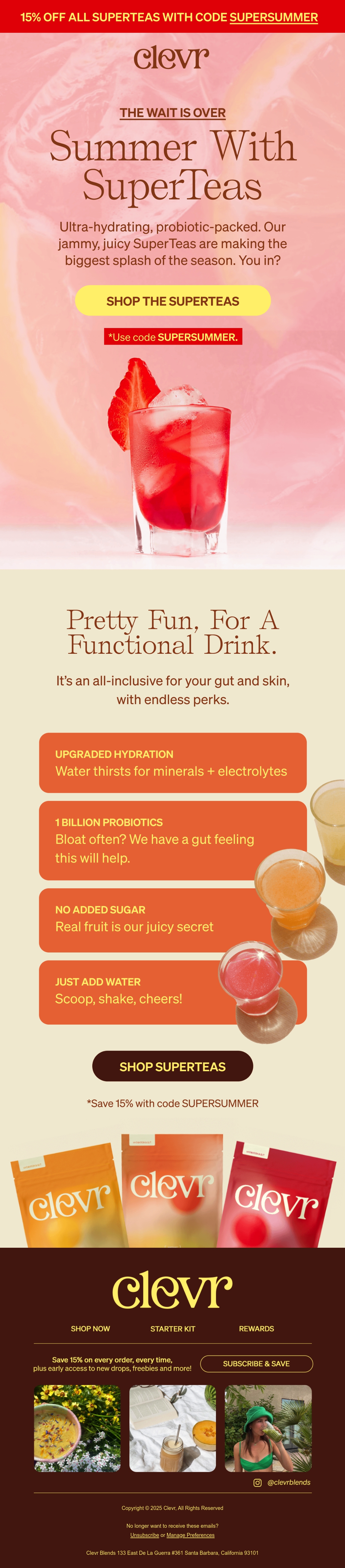Tap the SUBSCRIBE & SAVE button
This screenshot has height=1568, width=345.
pos(256,1364)
